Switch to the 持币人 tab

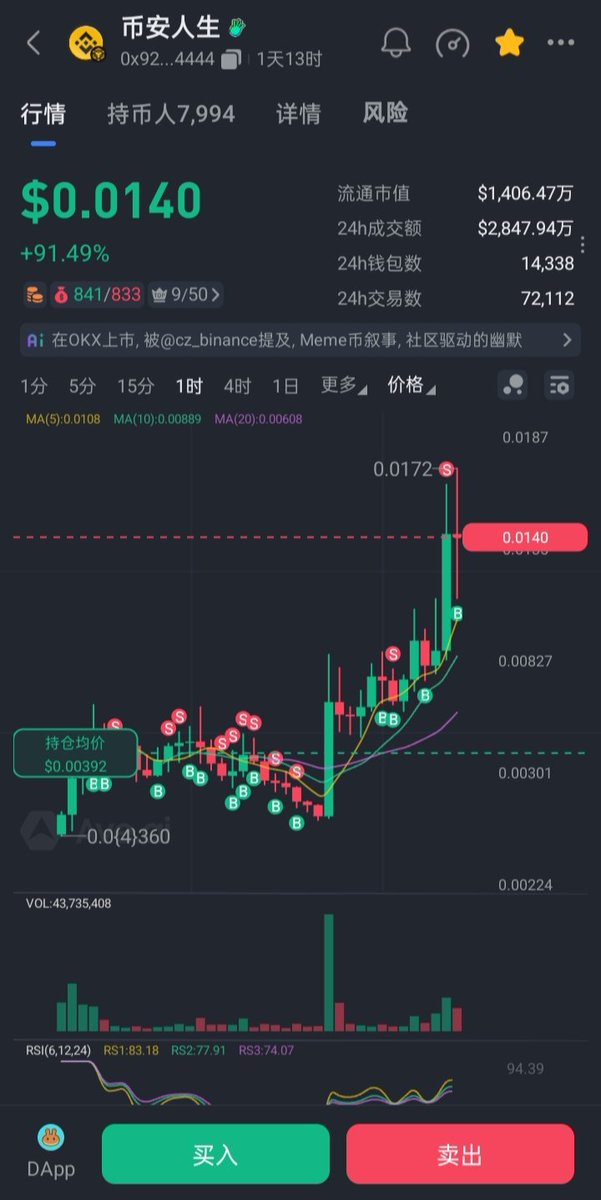pos(171,114)
